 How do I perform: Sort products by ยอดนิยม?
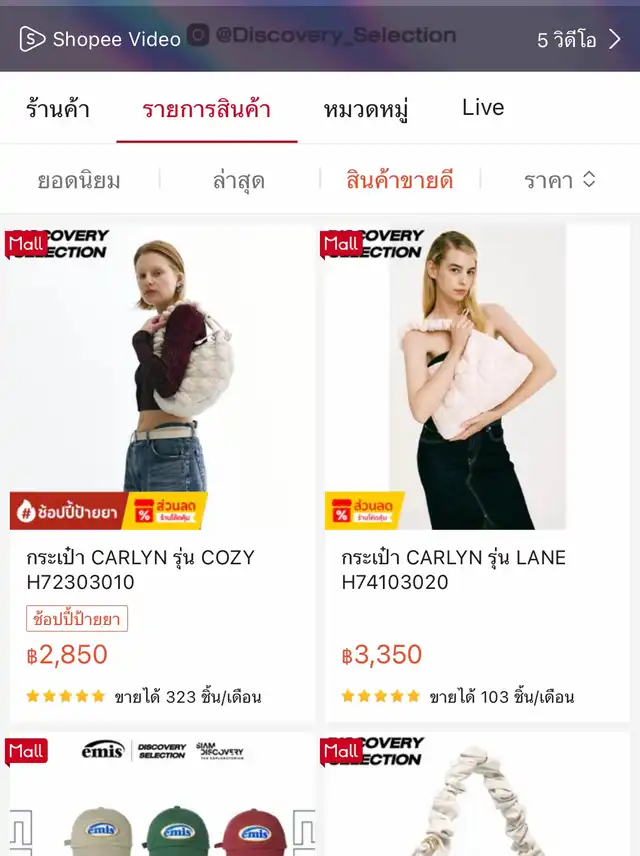tap(79, 181)
